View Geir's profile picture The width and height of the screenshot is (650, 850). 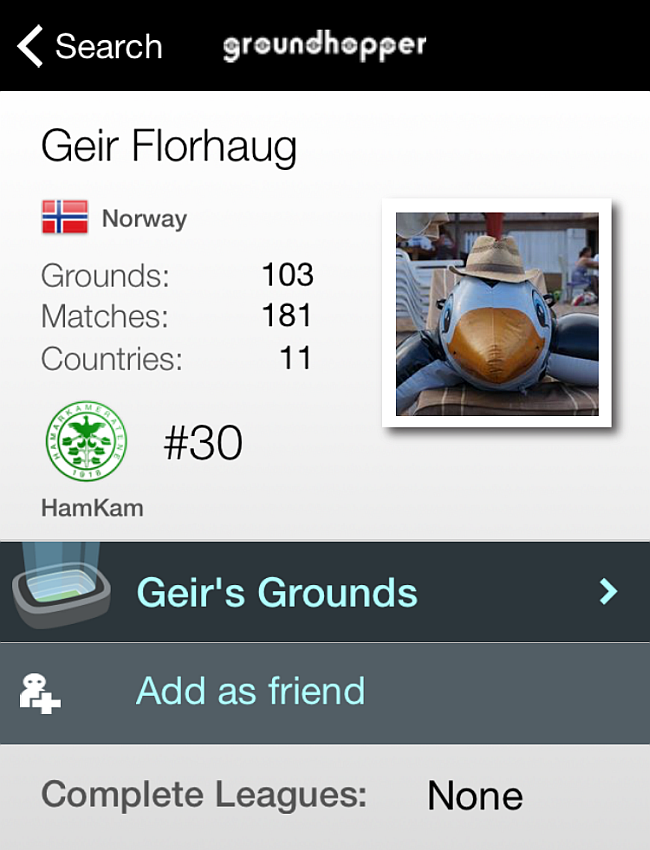[497, 313]
